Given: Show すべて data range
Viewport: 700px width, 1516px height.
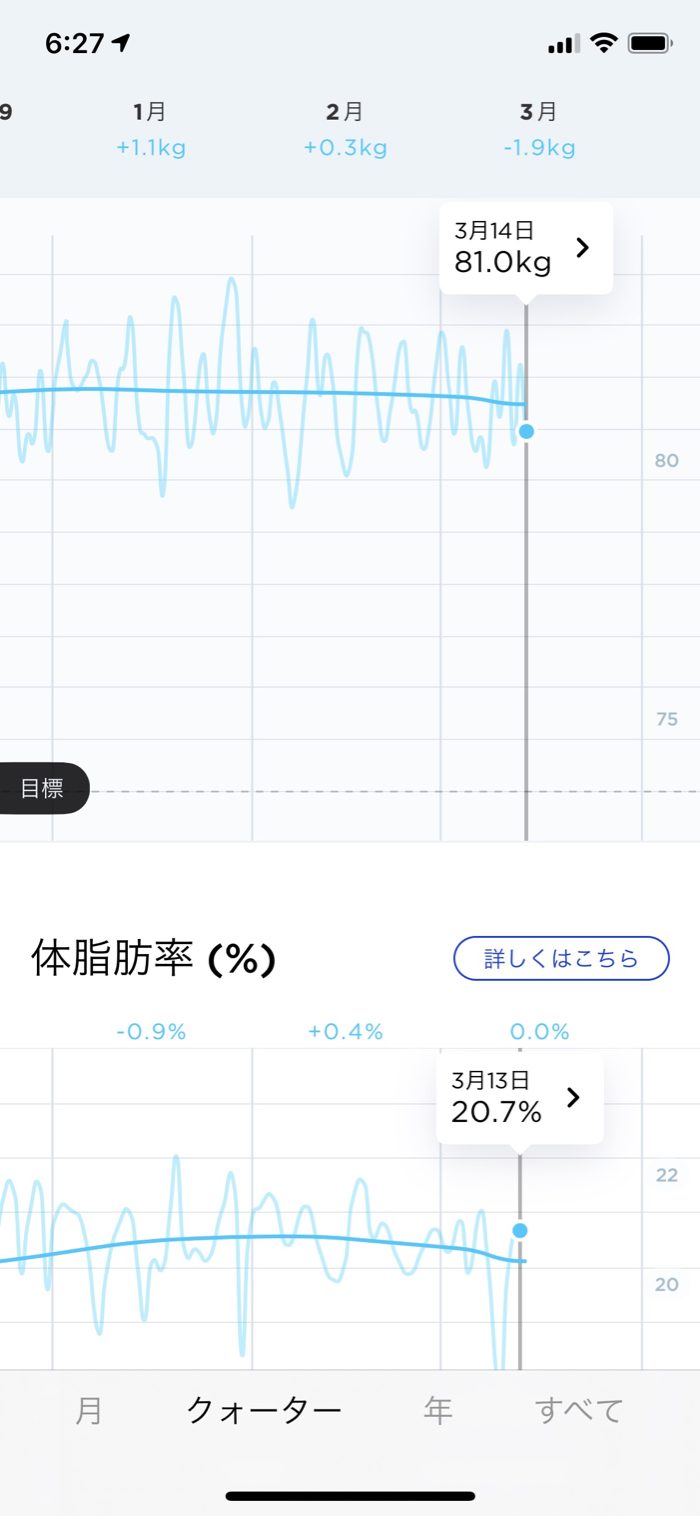Looking at the screenshot, I should tap(579, 1411).
